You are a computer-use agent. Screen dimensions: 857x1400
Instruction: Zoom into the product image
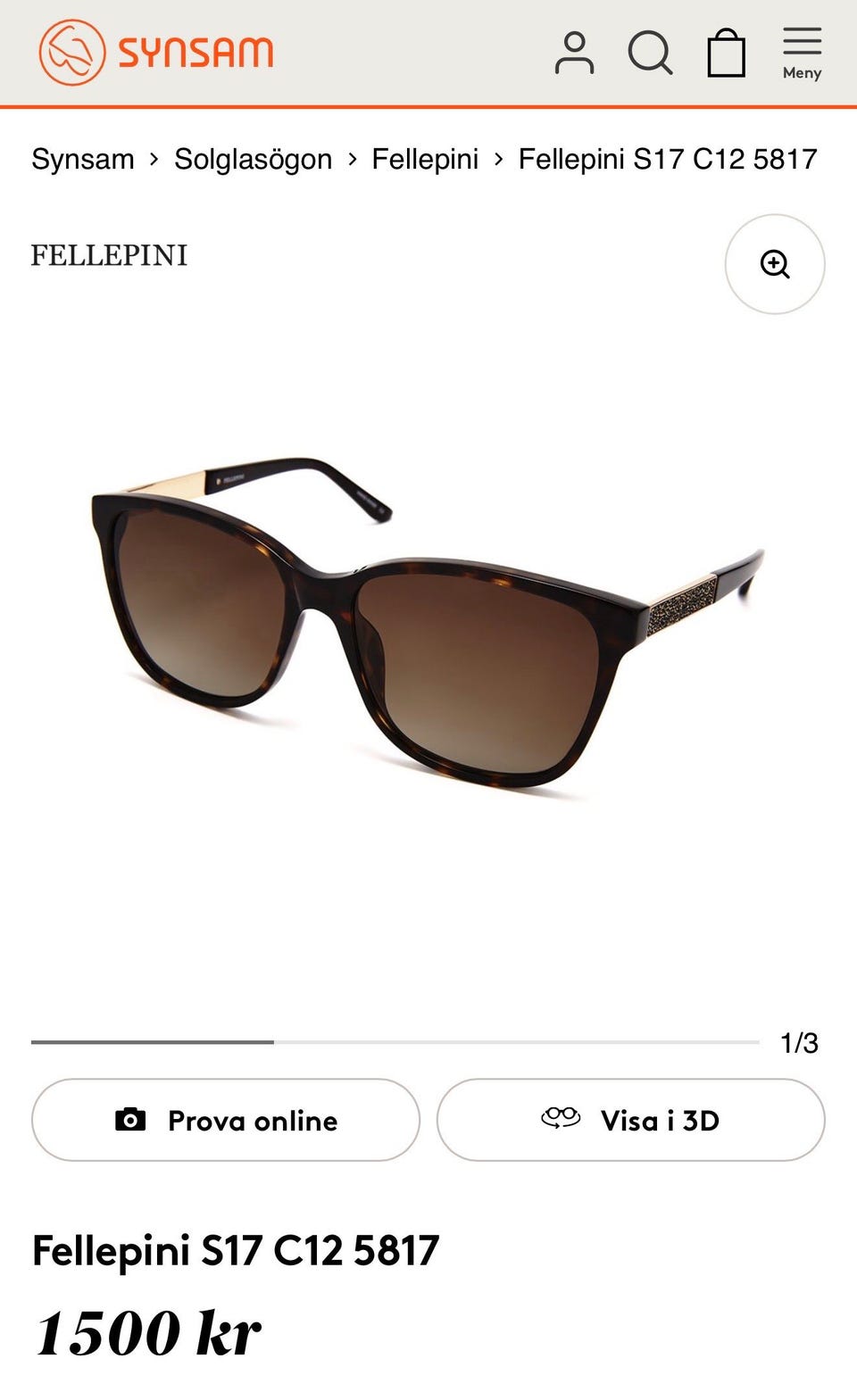coord(774,264)
